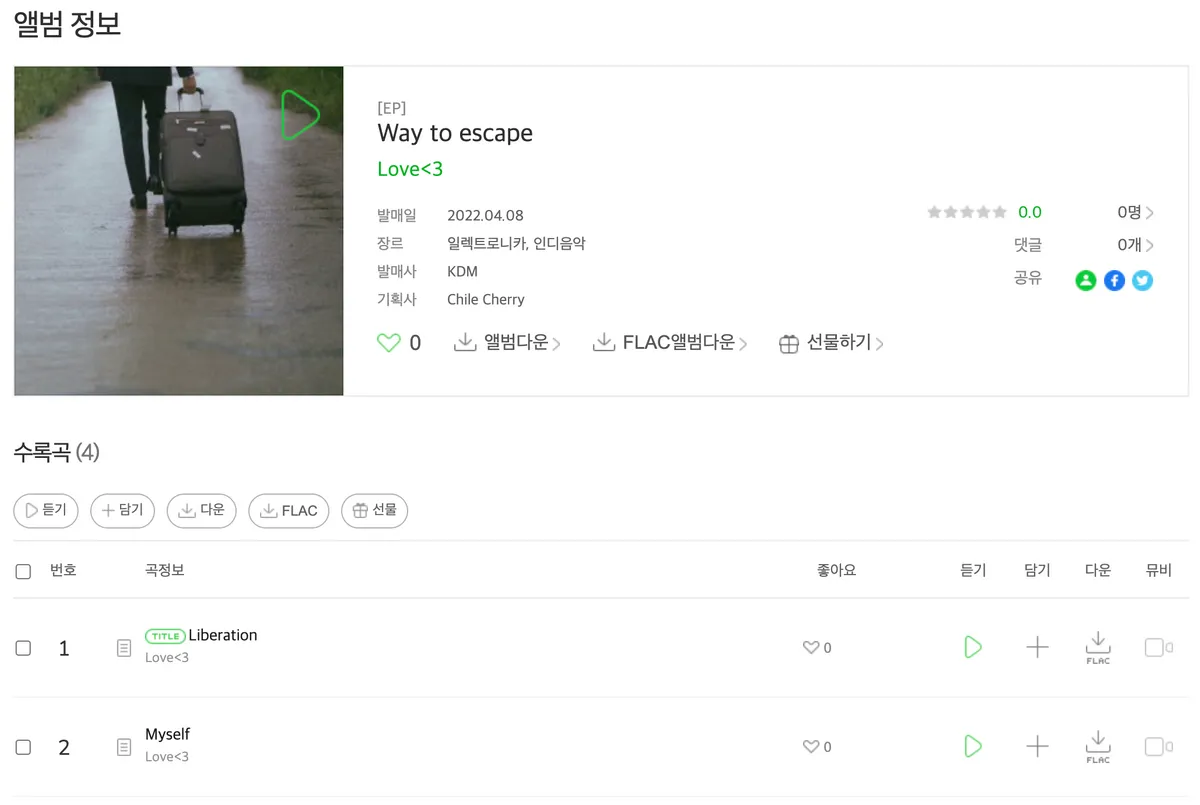Open the 앨범다운 album download link
The width and height of the screenshot is (1200, 805).
tap(508, 343)
